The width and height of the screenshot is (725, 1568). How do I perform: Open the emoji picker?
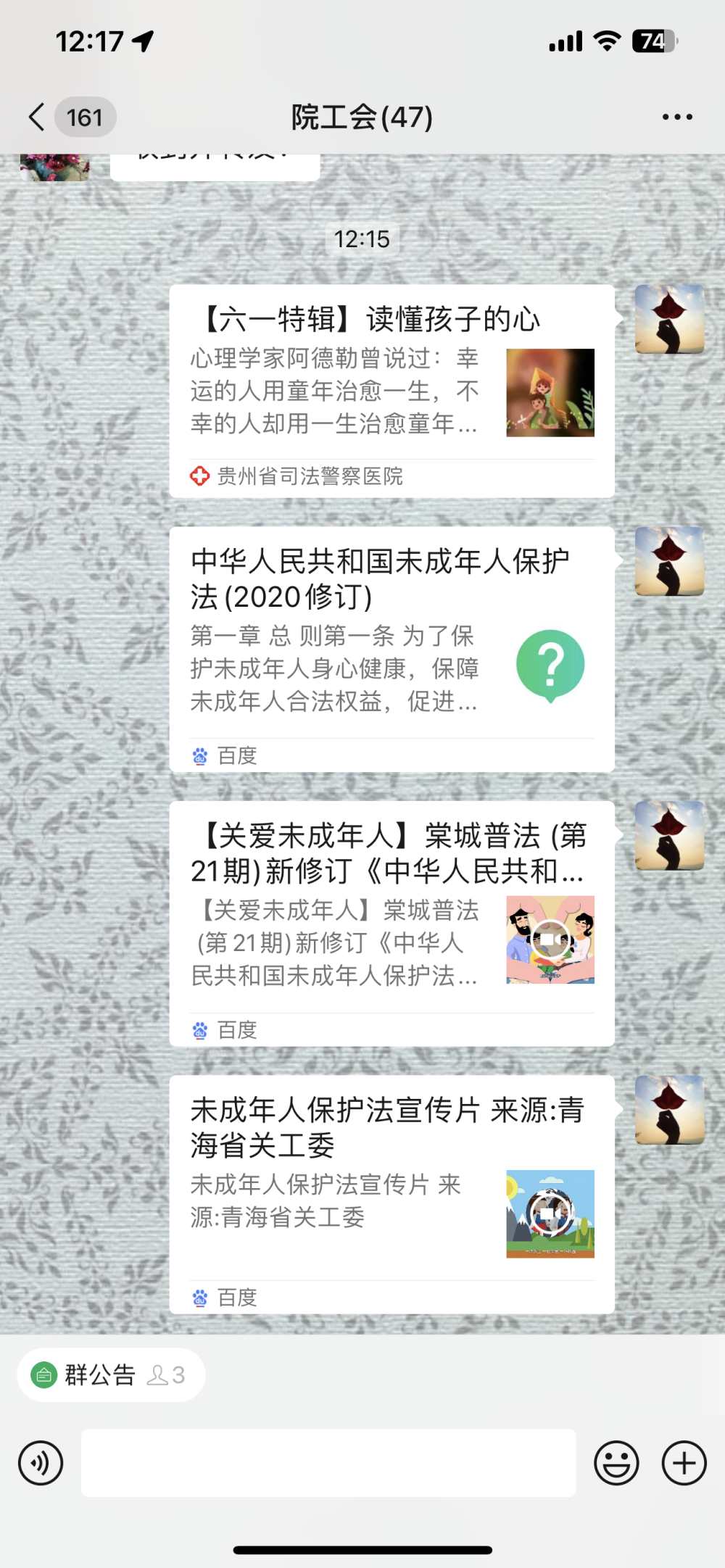click(x=616, y=1463)
